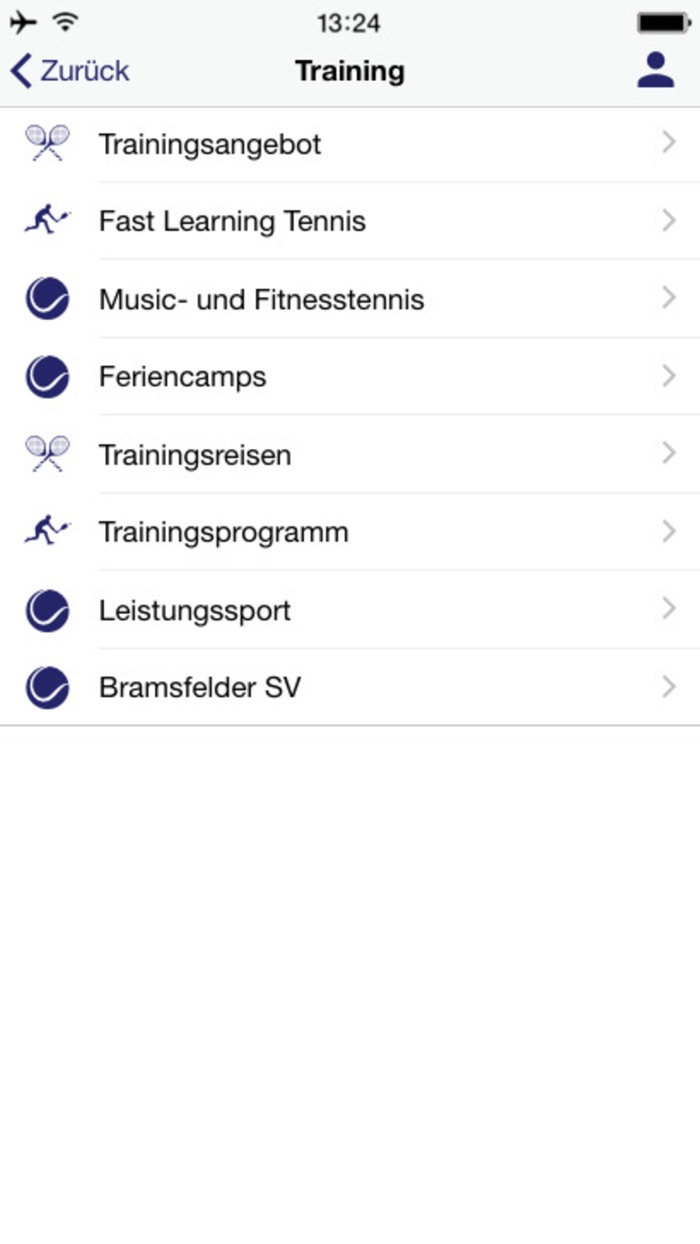
Task: Select Fast Learning Tennis
Action: tap(350, 221)
